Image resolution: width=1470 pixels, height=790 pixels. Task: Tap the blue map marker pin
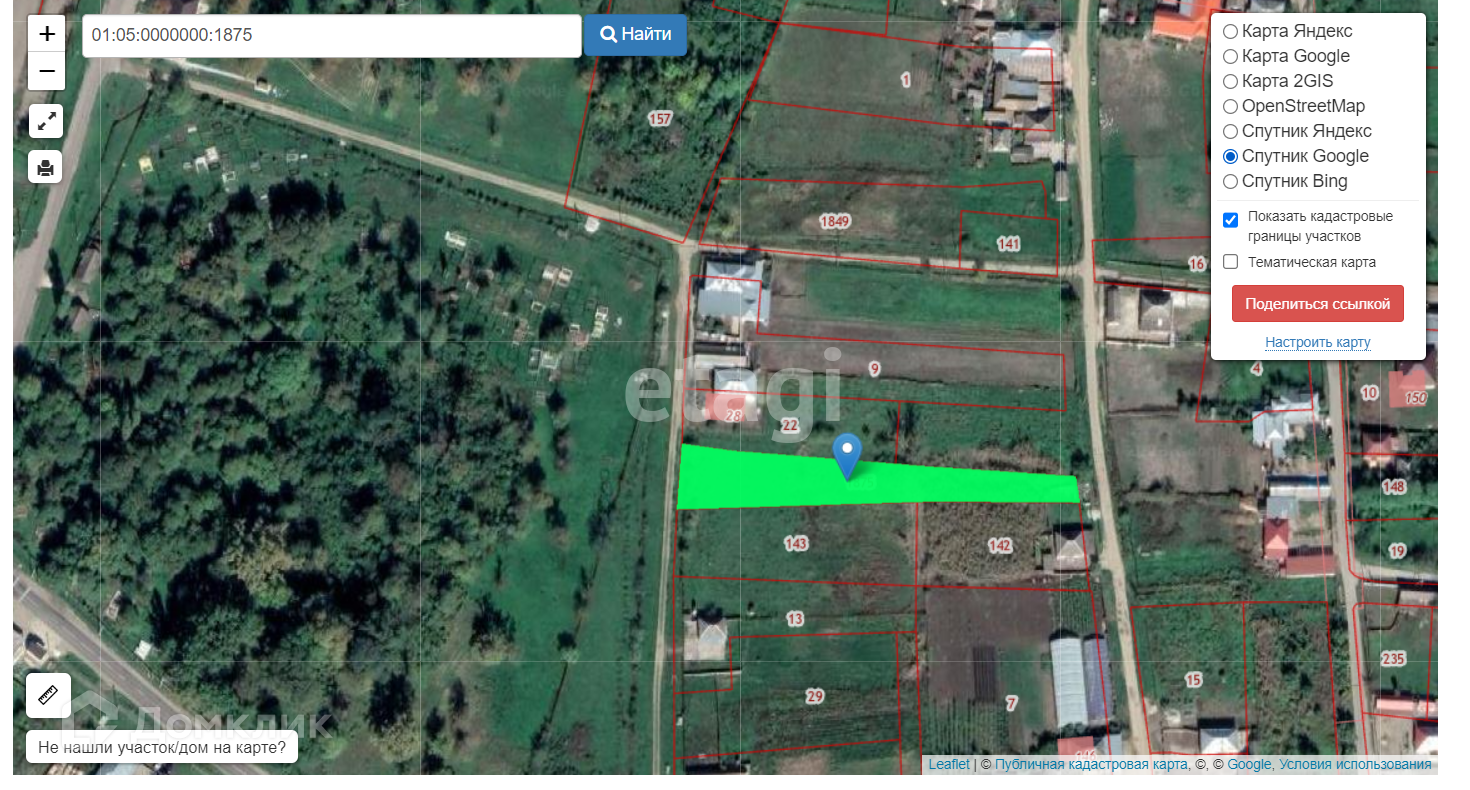tap(847, 454)
